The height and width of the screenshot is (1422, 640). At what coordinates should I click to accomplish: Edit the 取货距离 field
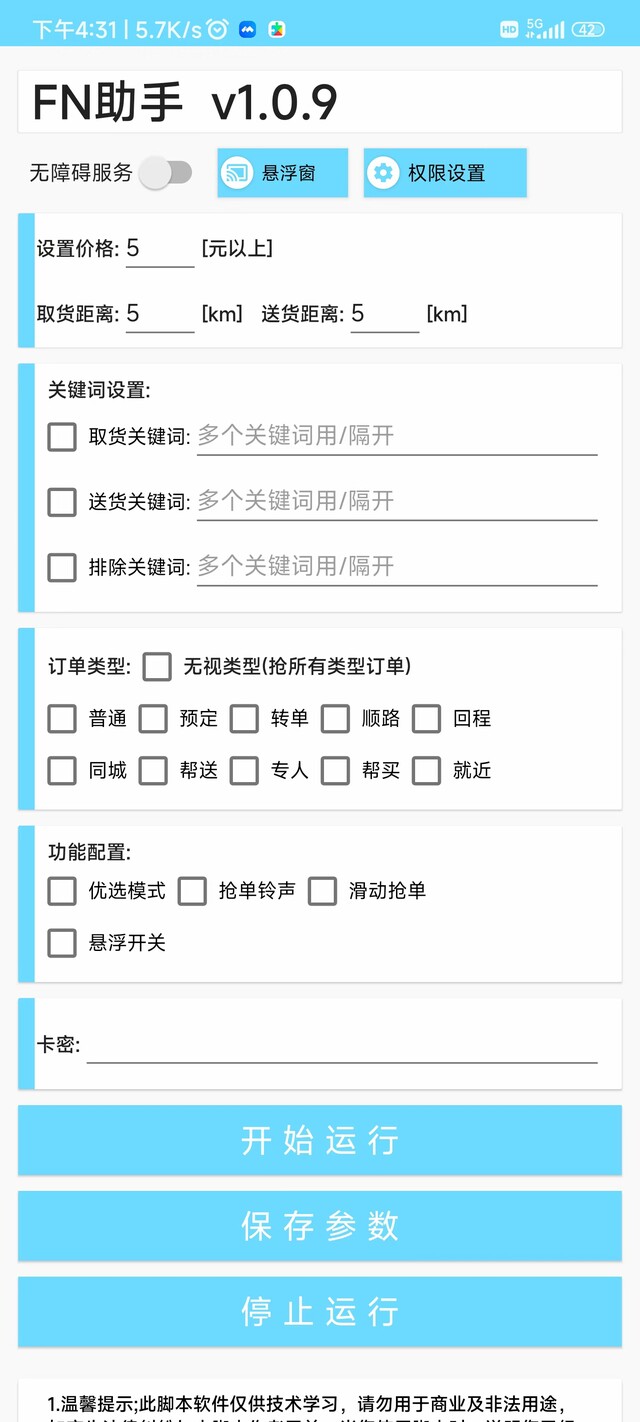pos(160,314)
